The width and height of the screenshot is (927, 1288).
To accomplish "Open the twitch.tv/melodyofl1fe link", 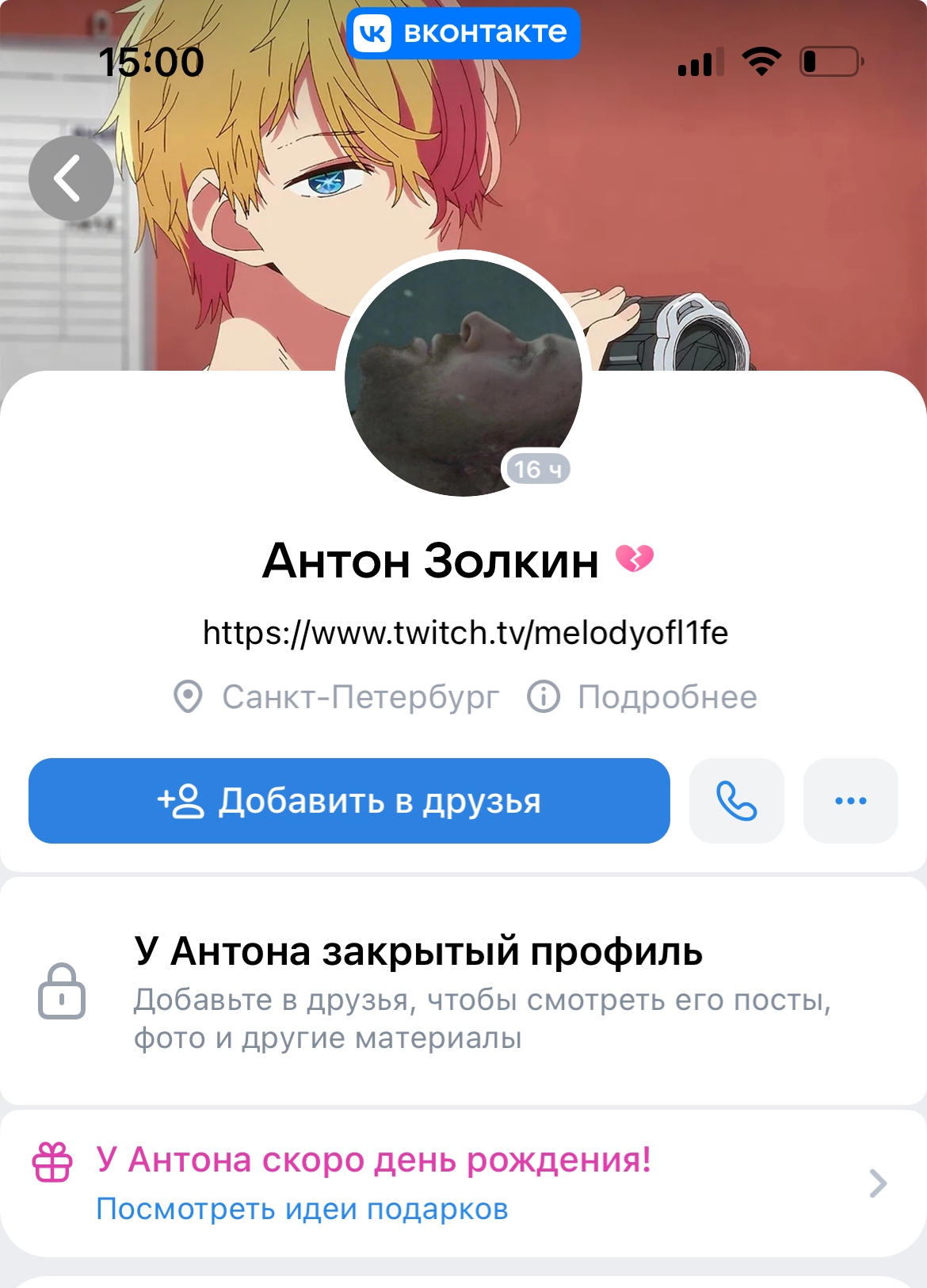I will click(465, 633).
